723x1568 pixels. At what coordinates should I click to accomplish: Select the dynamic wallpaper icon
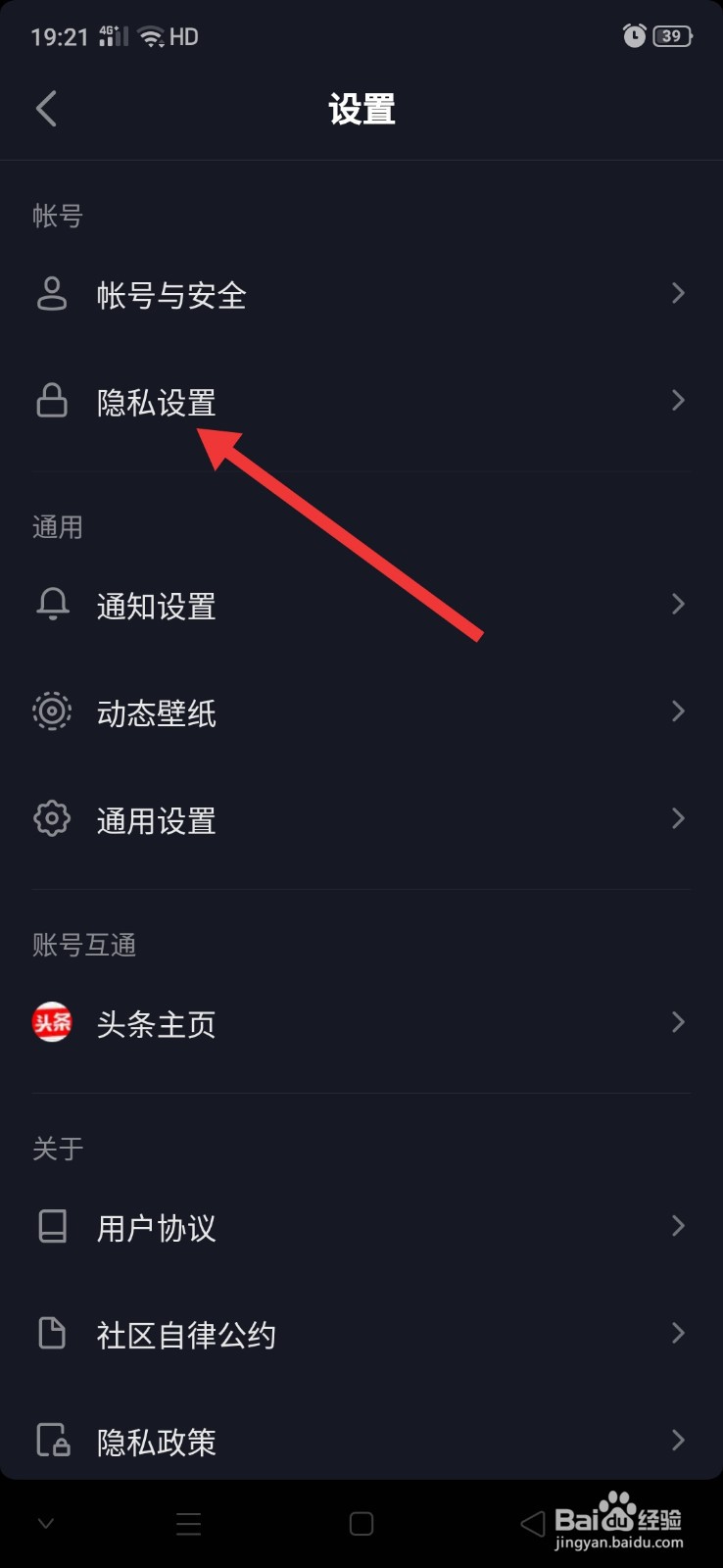tap(52, 711)
